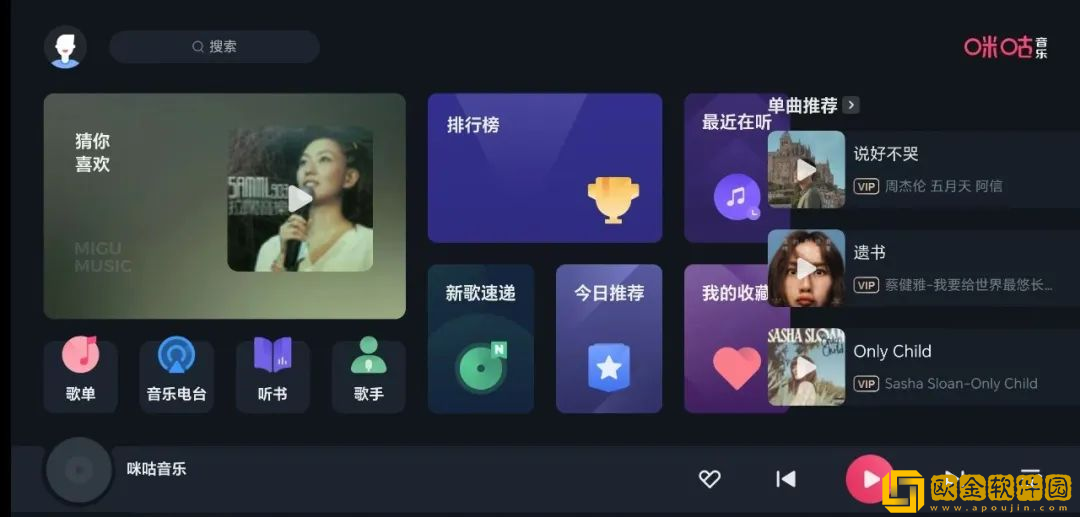Skip to the previous track

click(786, 479)
